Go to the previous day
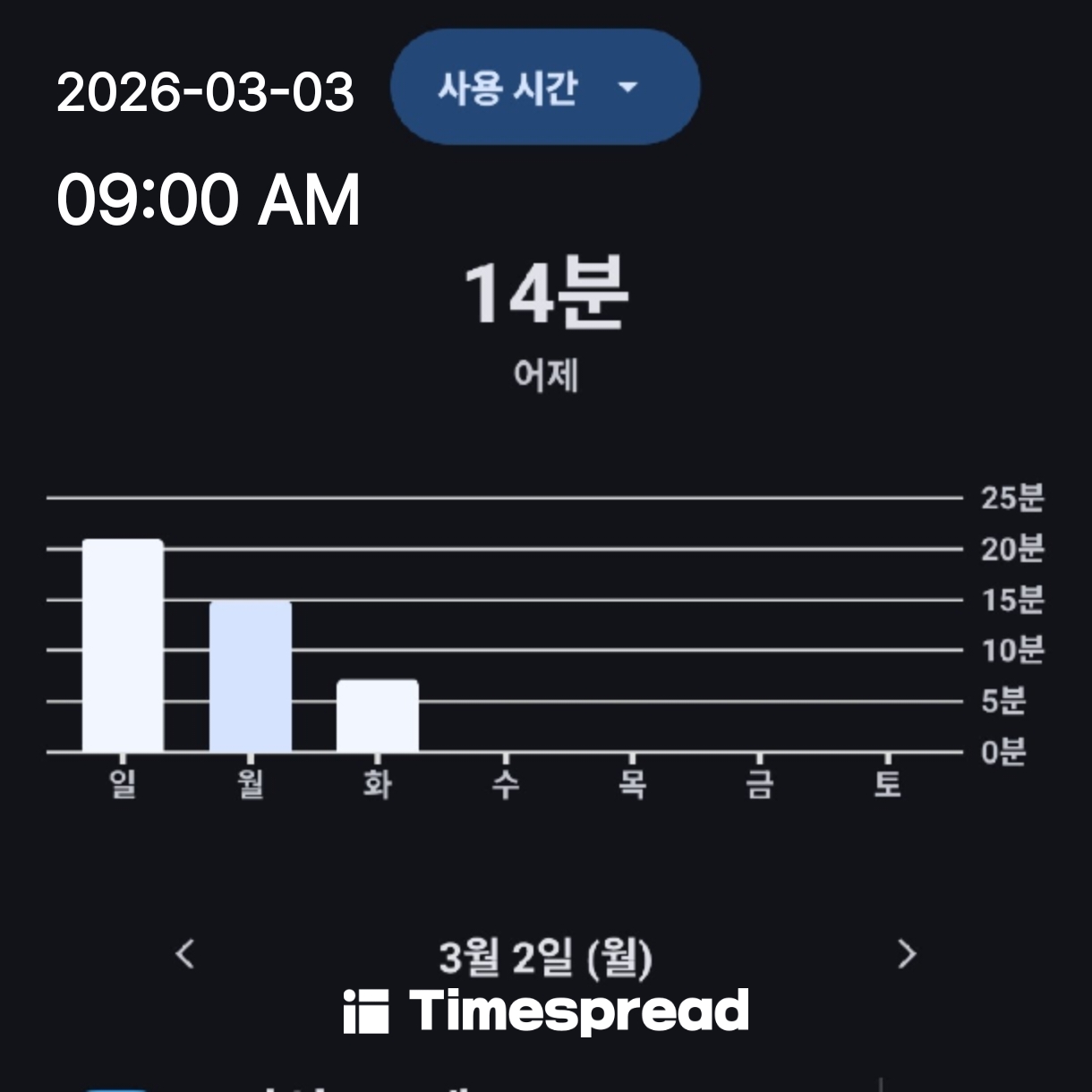 click(x=185, y=954)
